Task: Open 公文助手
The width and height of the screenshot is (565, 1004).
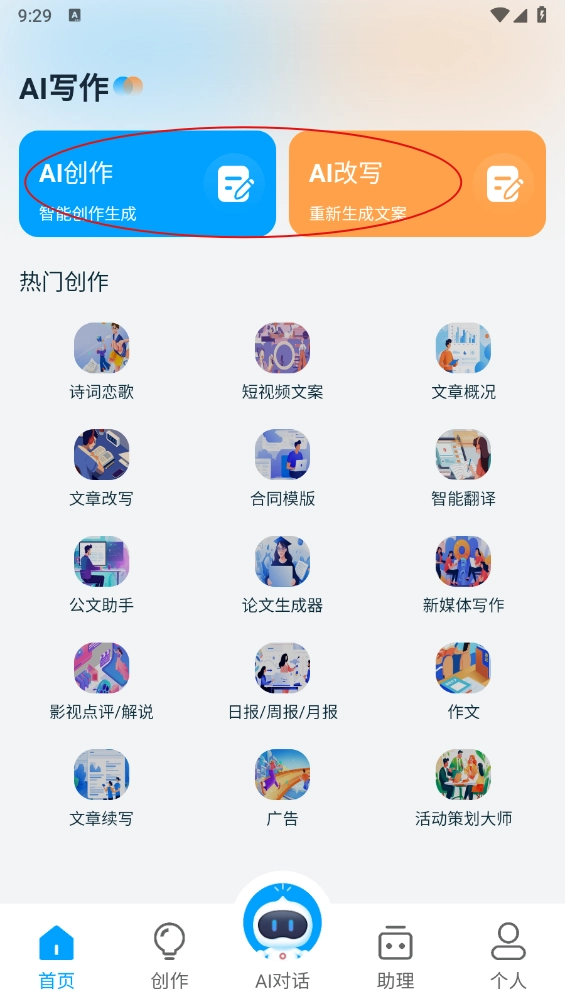Action: (x=102, y=575)
